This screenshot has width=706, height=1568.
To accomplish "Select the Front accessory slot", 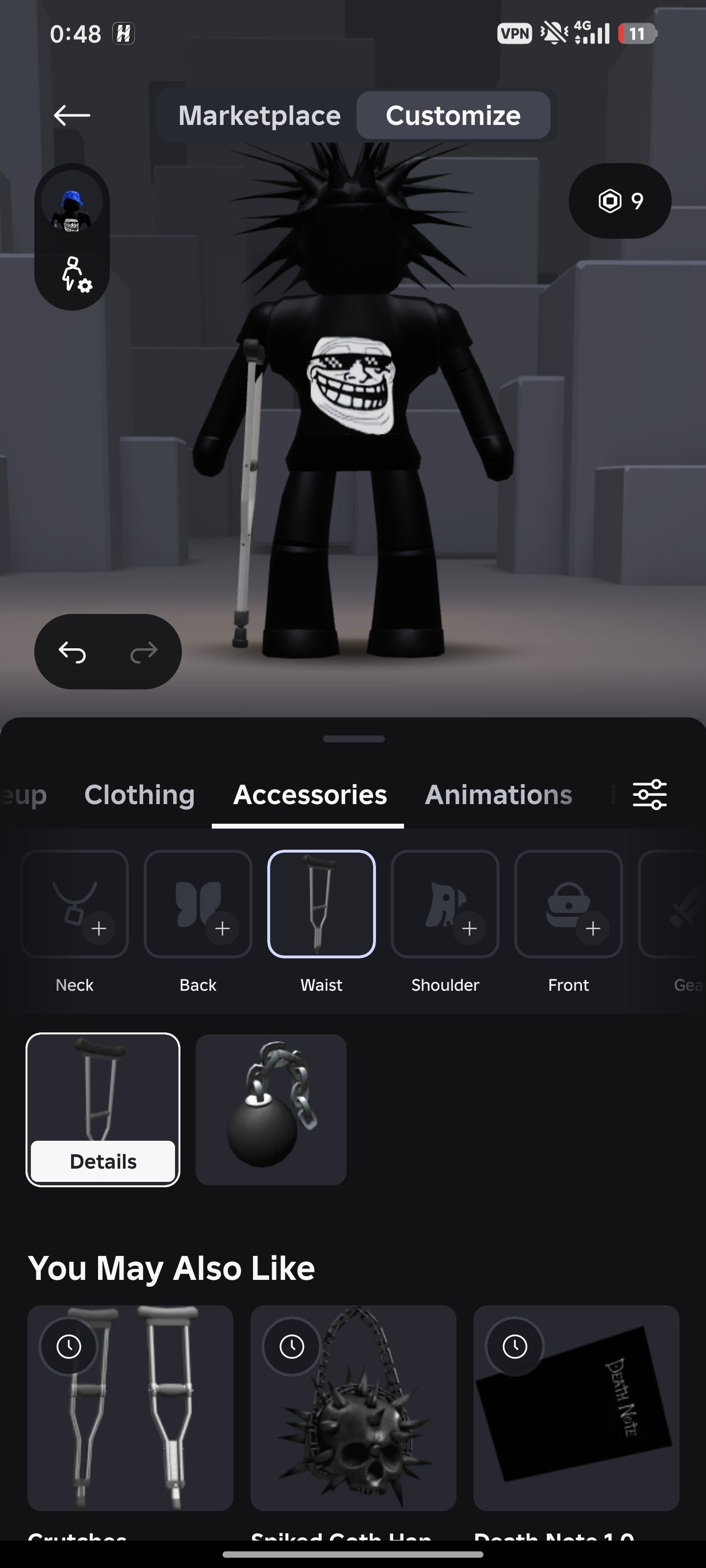I will pos(568,904).
